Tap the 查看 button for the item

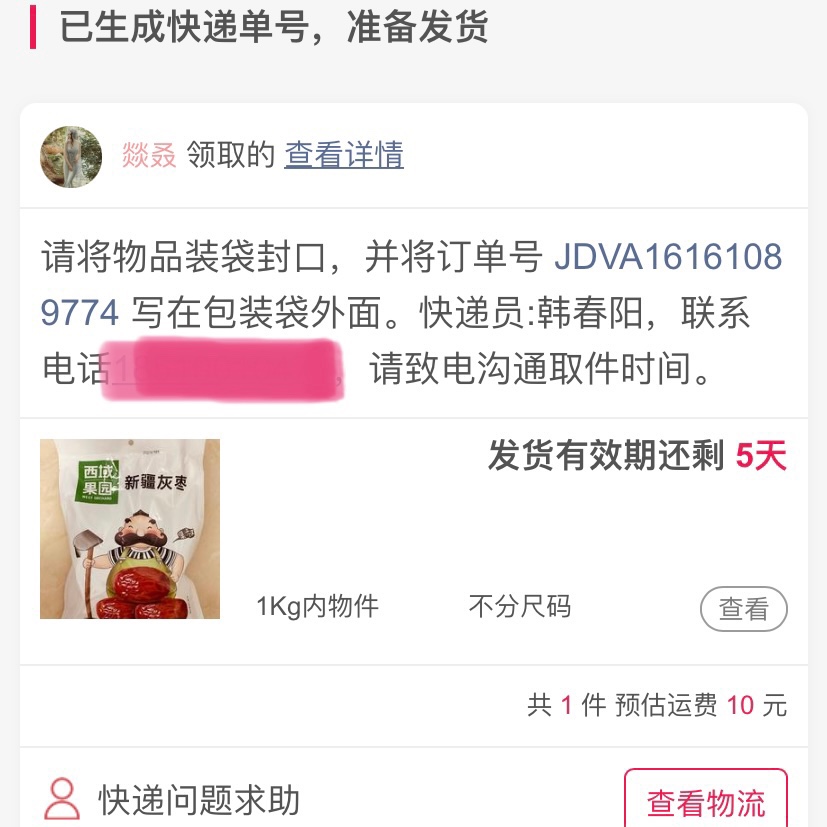point(743,609)
